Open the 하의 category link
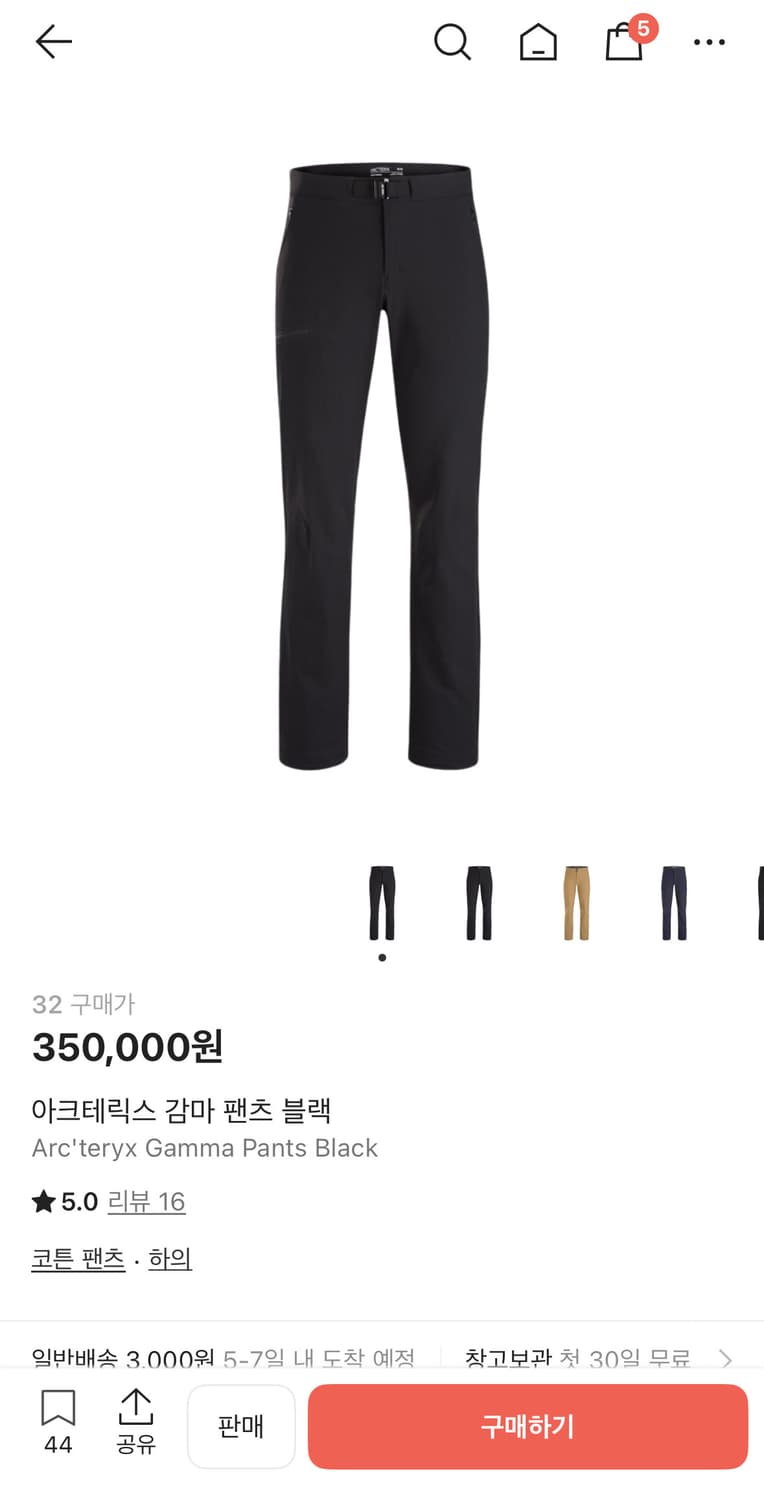 (x=170, y=1258)
